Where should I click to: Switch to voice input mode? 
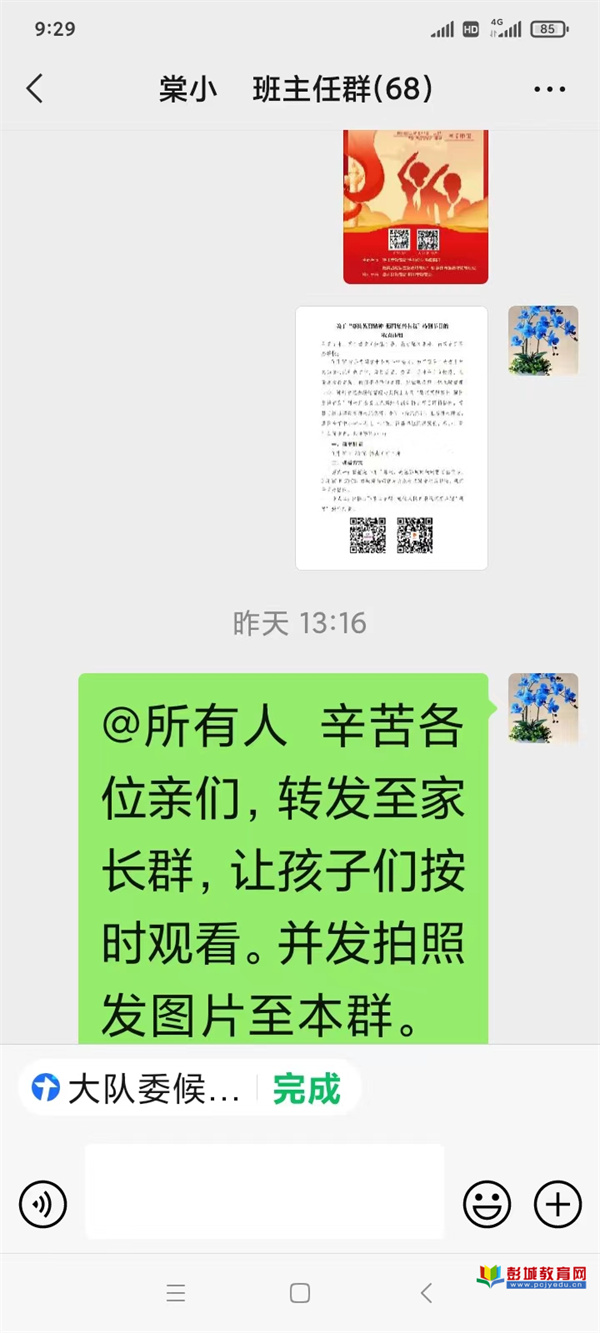click(x=43, y=1204)
